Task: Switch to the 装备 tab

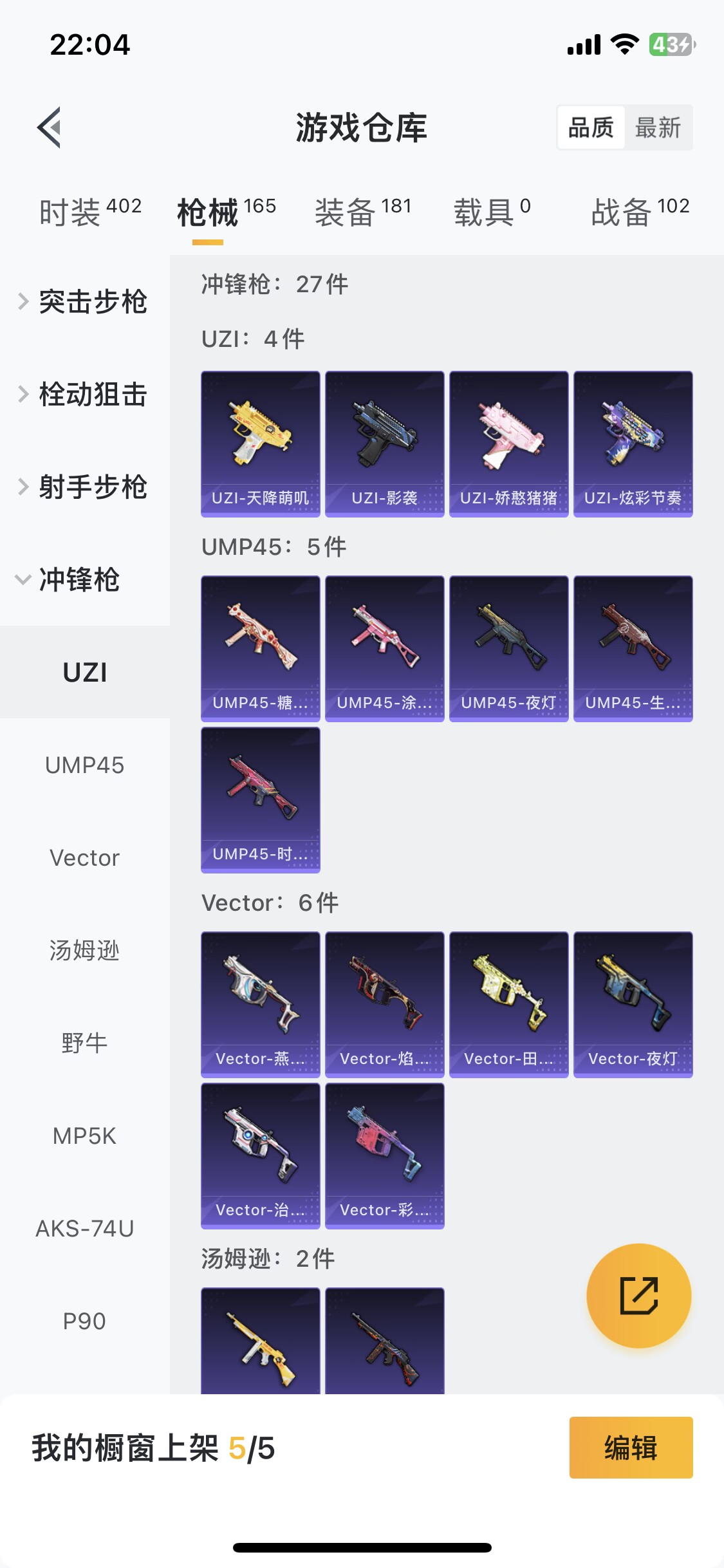Action: point(363,212)
